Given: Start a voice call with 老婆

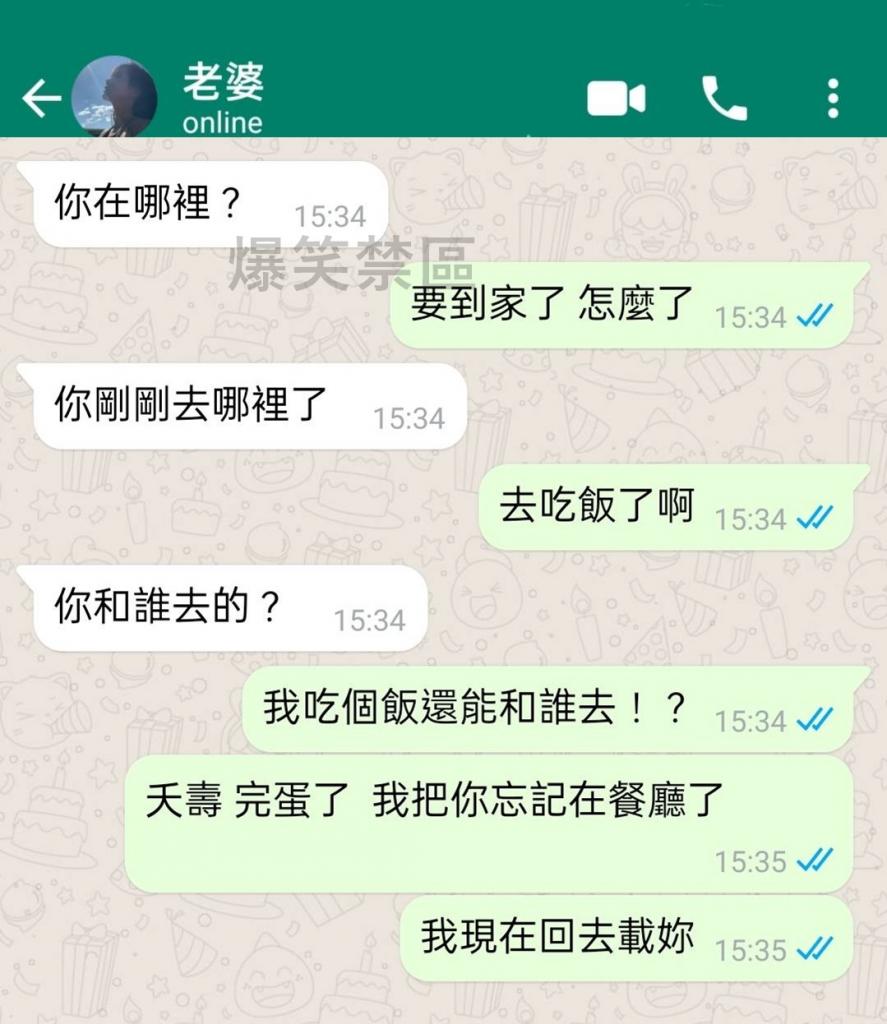Looking at the screenshot, I should point(724,98).
